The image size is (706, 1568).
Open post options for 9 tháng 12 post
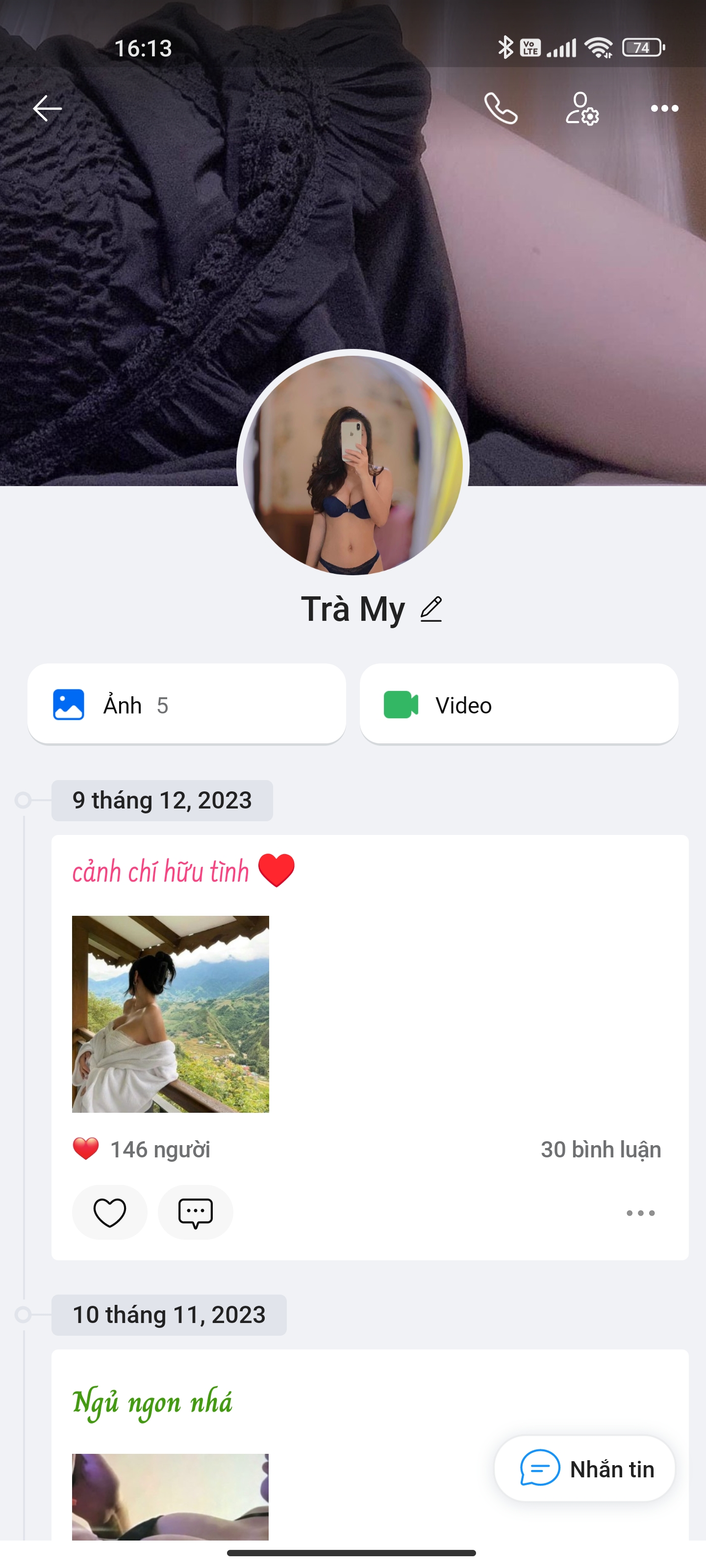pyautogui.click(x=640, y=1213)
